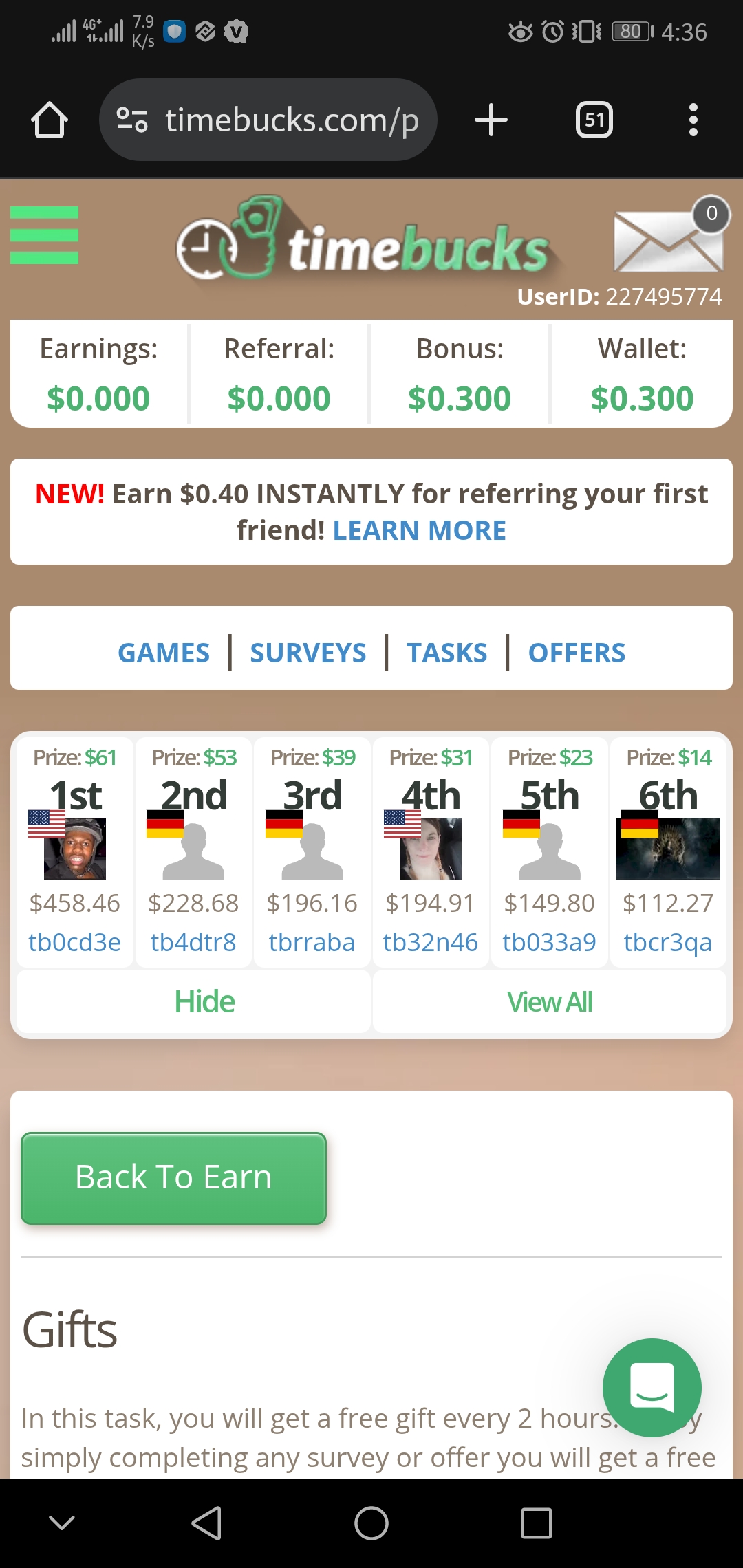Open the browser overflow menu
This screenshot has height=1568, width=743.
(x=693, y=120)
